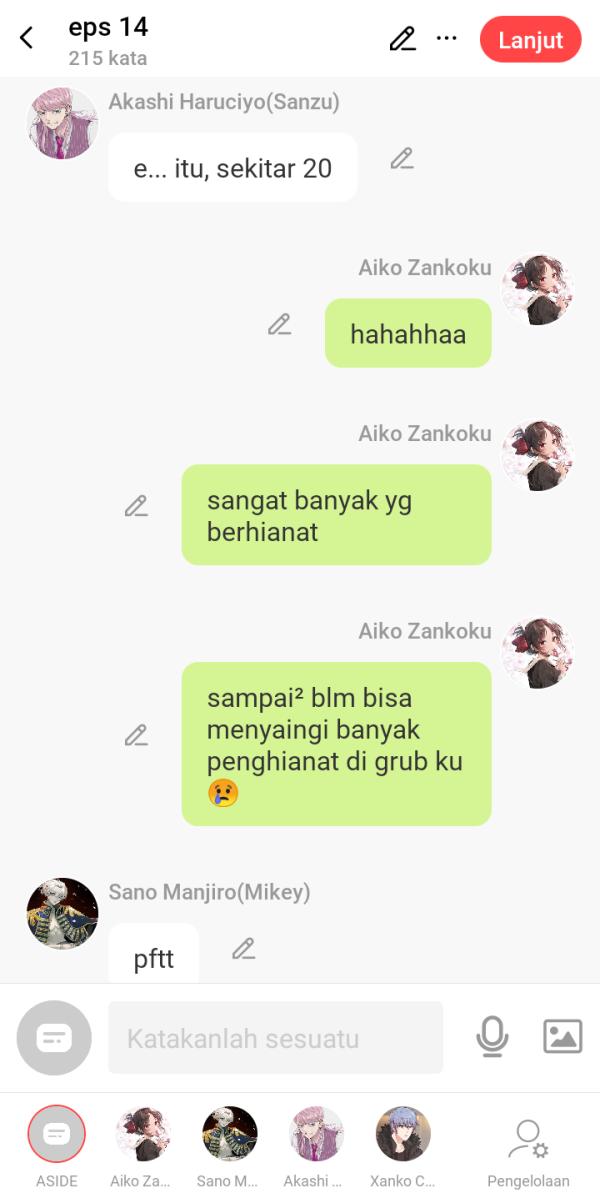Tap the gray chat bubble button beside input
This screenshot has width=600, height=1198.
click(54, 1038)
